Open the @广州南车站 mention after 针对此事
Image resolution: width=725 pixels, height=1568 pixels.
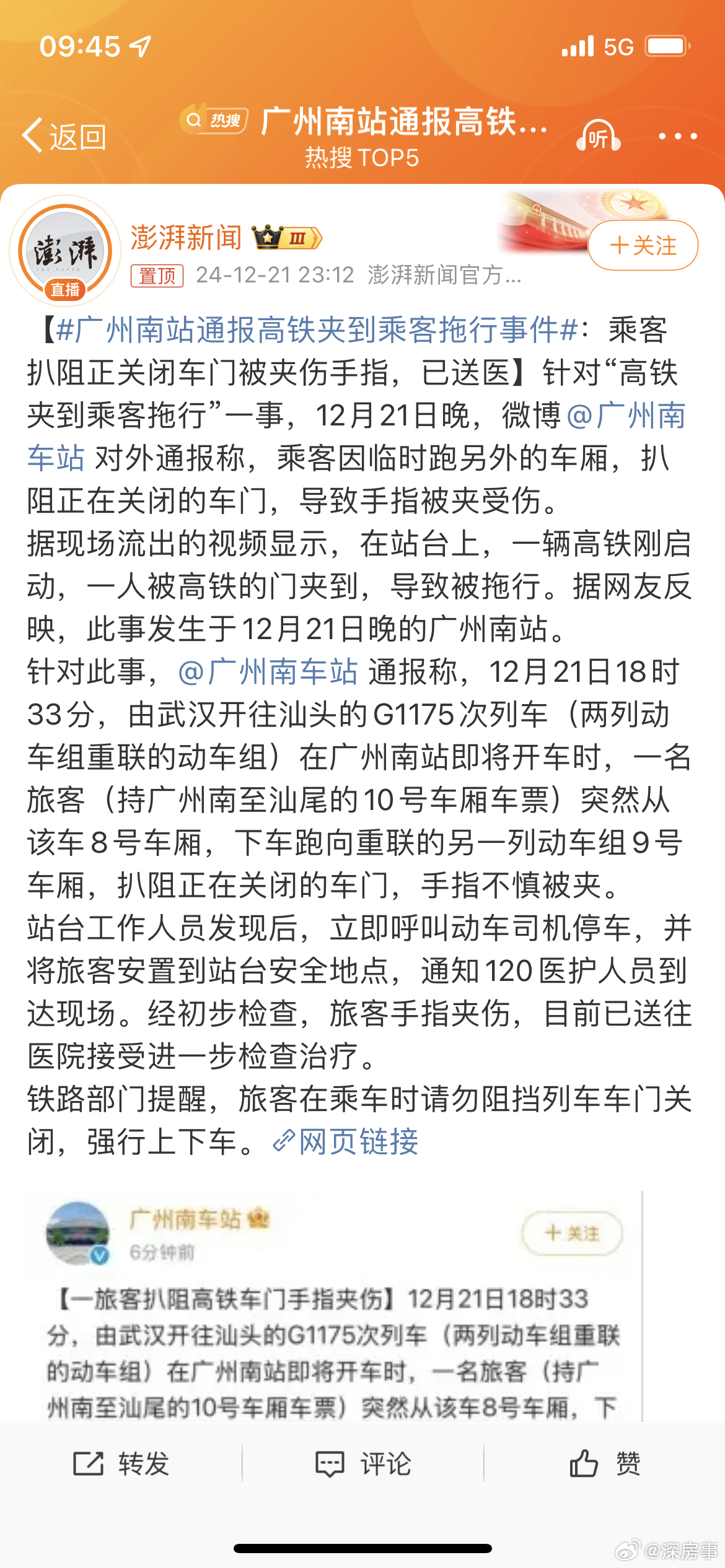[268, 672]
